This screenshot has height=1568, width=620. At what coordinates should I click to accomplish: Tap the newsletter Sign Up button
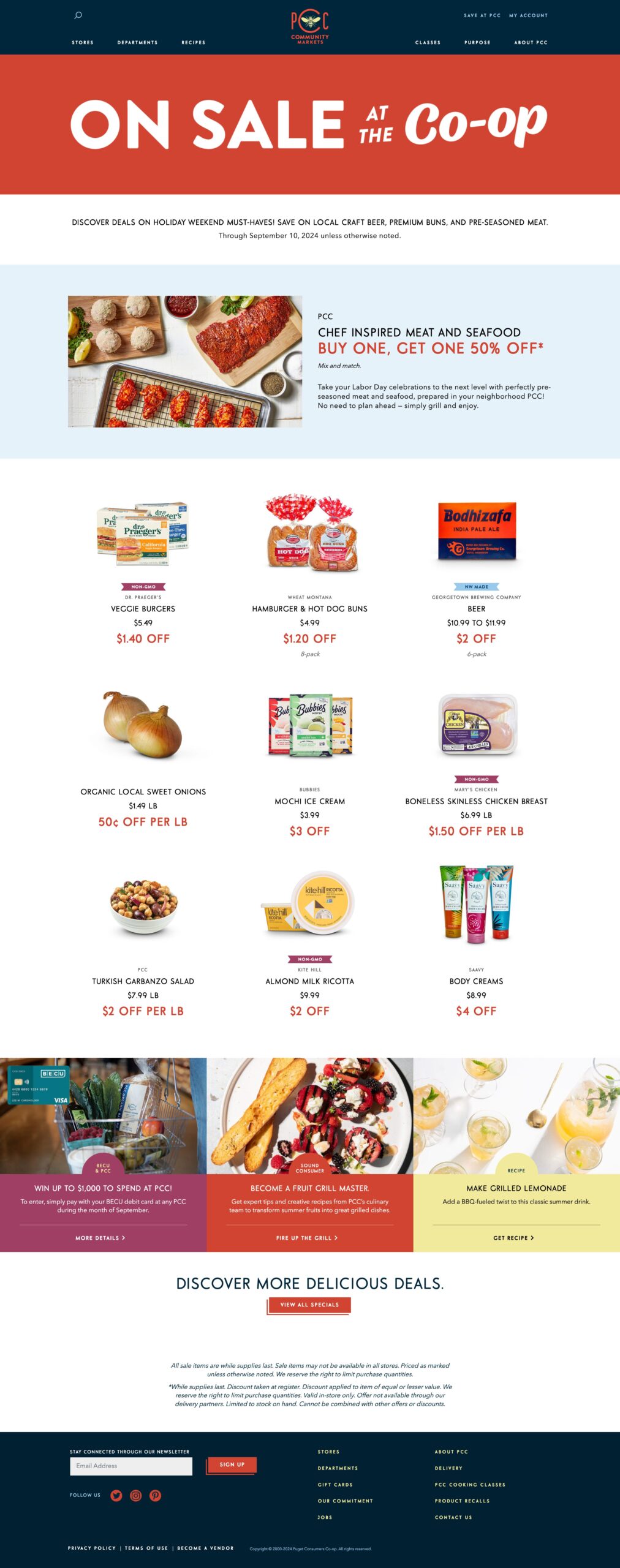point(232,1464)
